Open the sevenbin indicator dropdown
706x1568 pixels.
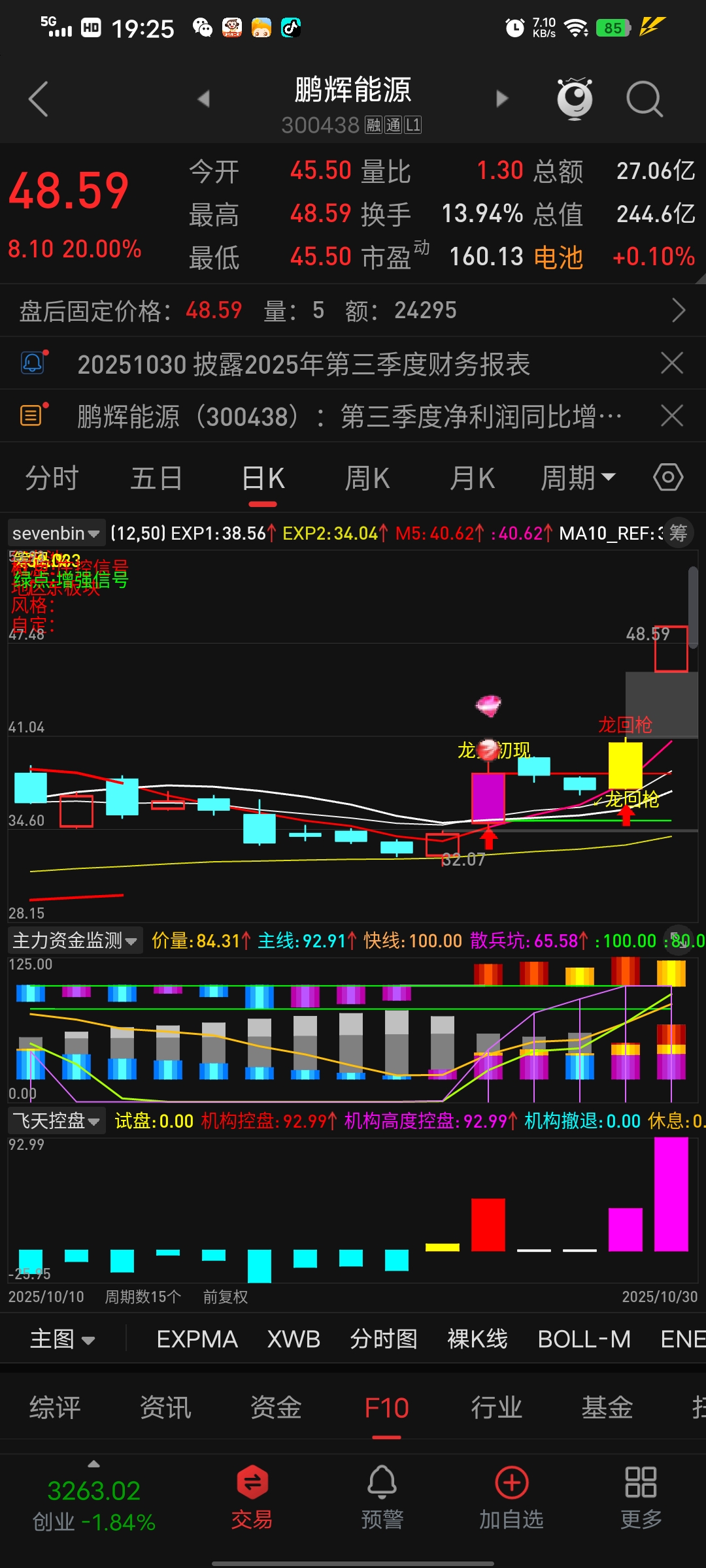[56, 534]
